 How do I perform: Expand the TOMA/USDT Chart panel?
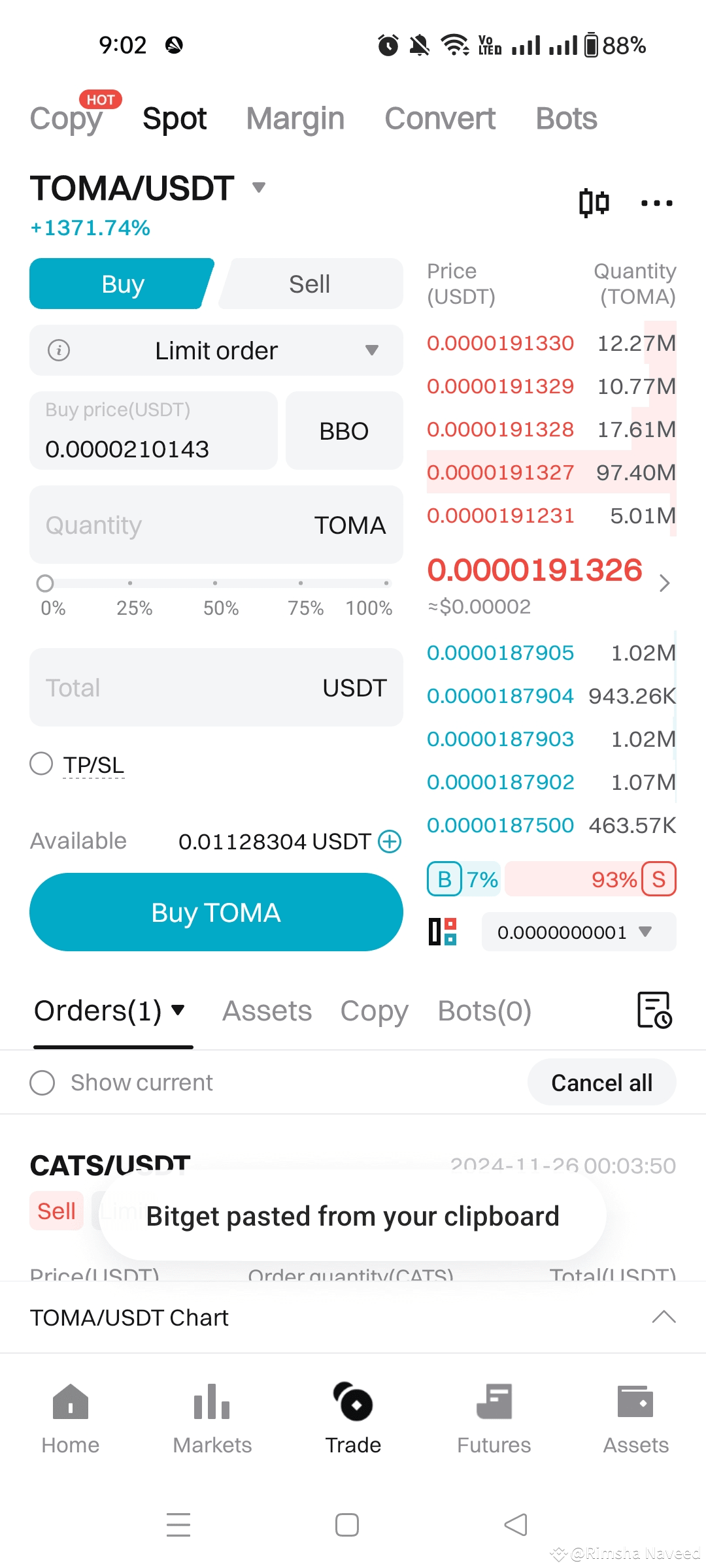pos(664,1317)
